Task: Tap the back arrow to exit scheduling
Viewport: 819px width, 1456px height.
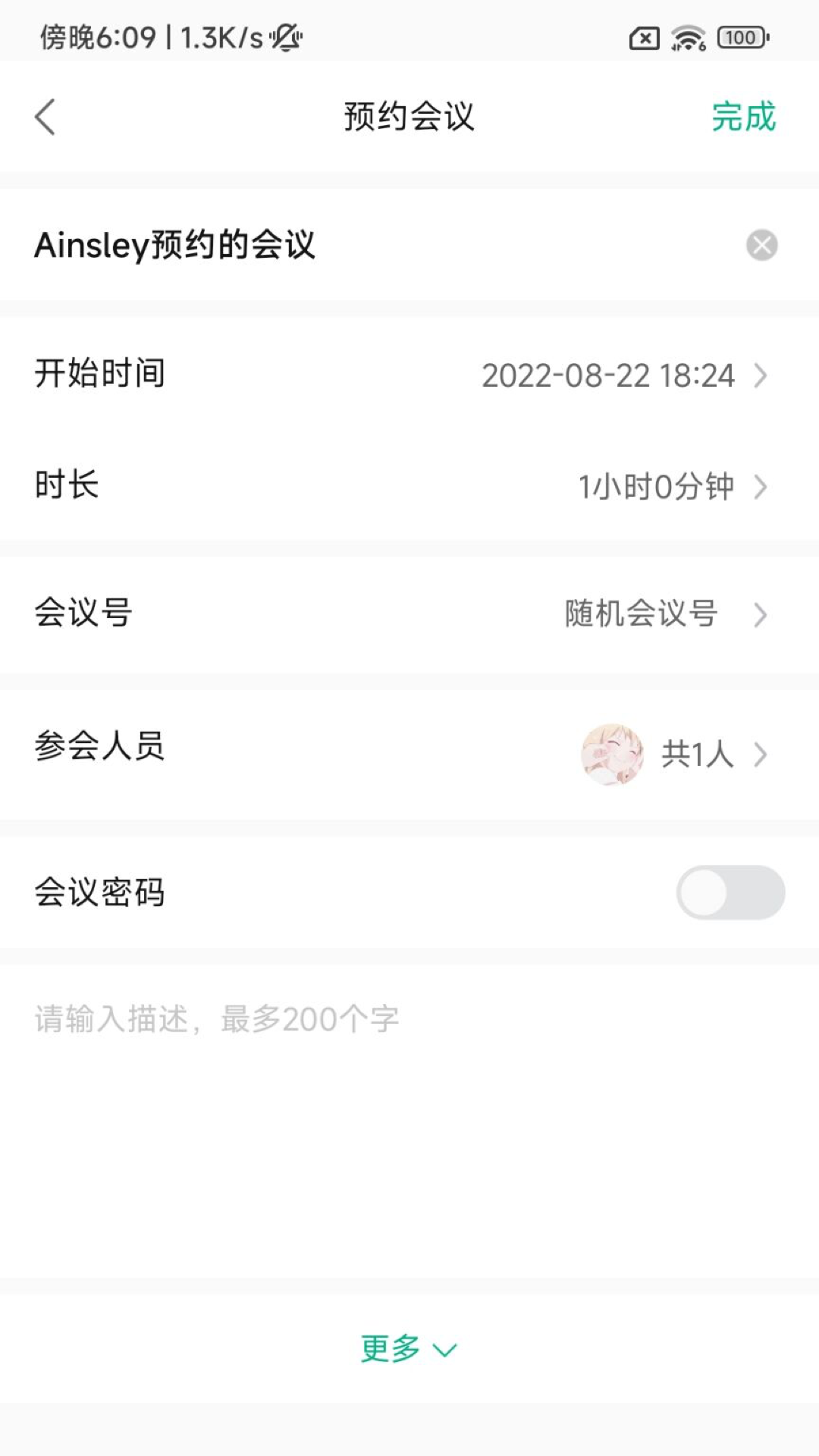Action: [x=45, y=117]
